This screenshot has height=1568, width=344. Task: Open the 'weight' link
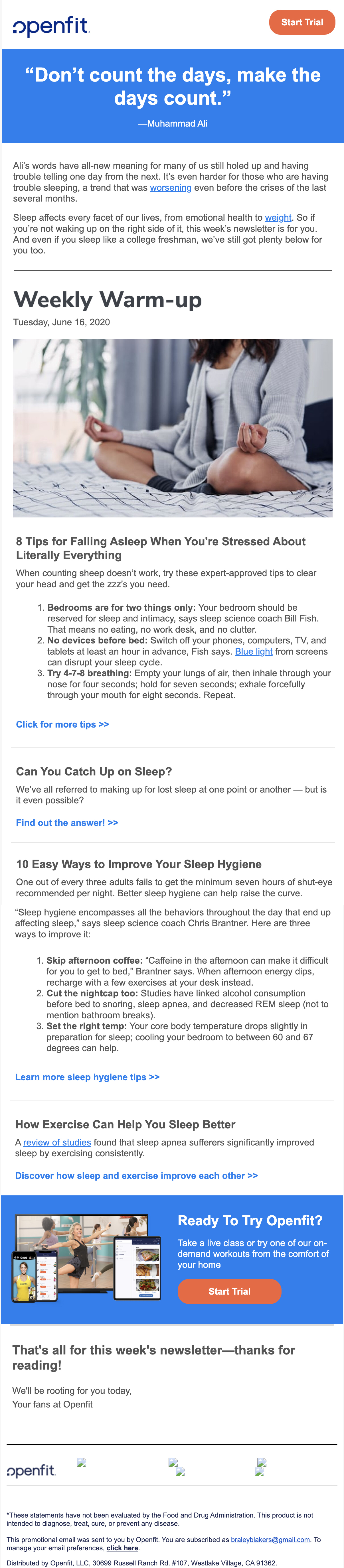278,217
